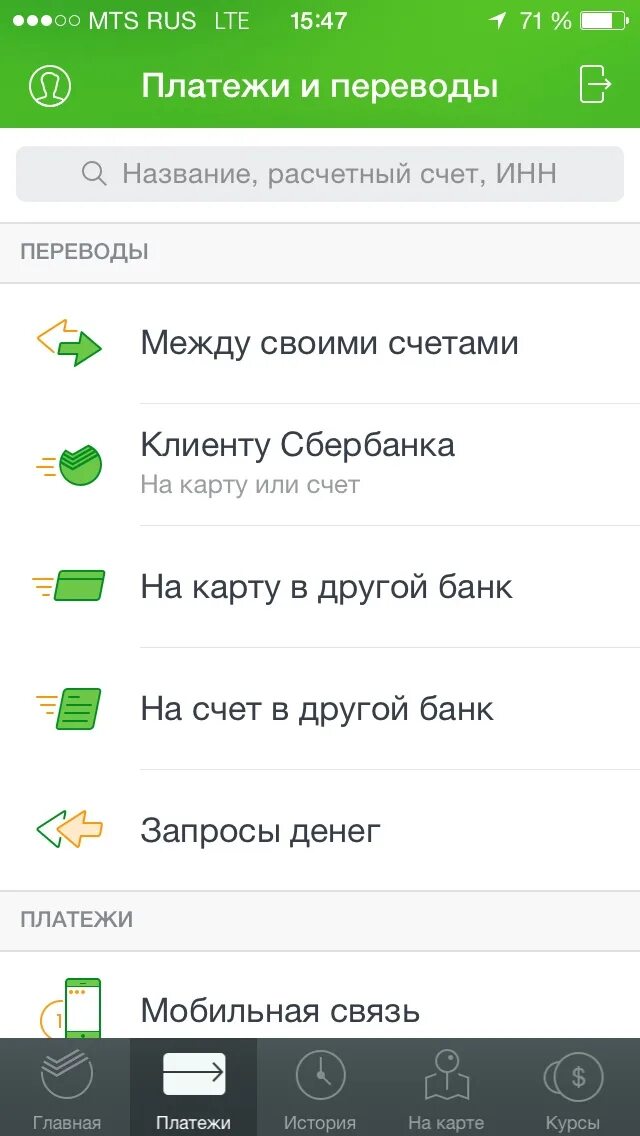Screen dimensions: 640x1136
Task: Switch to the На карте tab
Action: point(446,1088)
